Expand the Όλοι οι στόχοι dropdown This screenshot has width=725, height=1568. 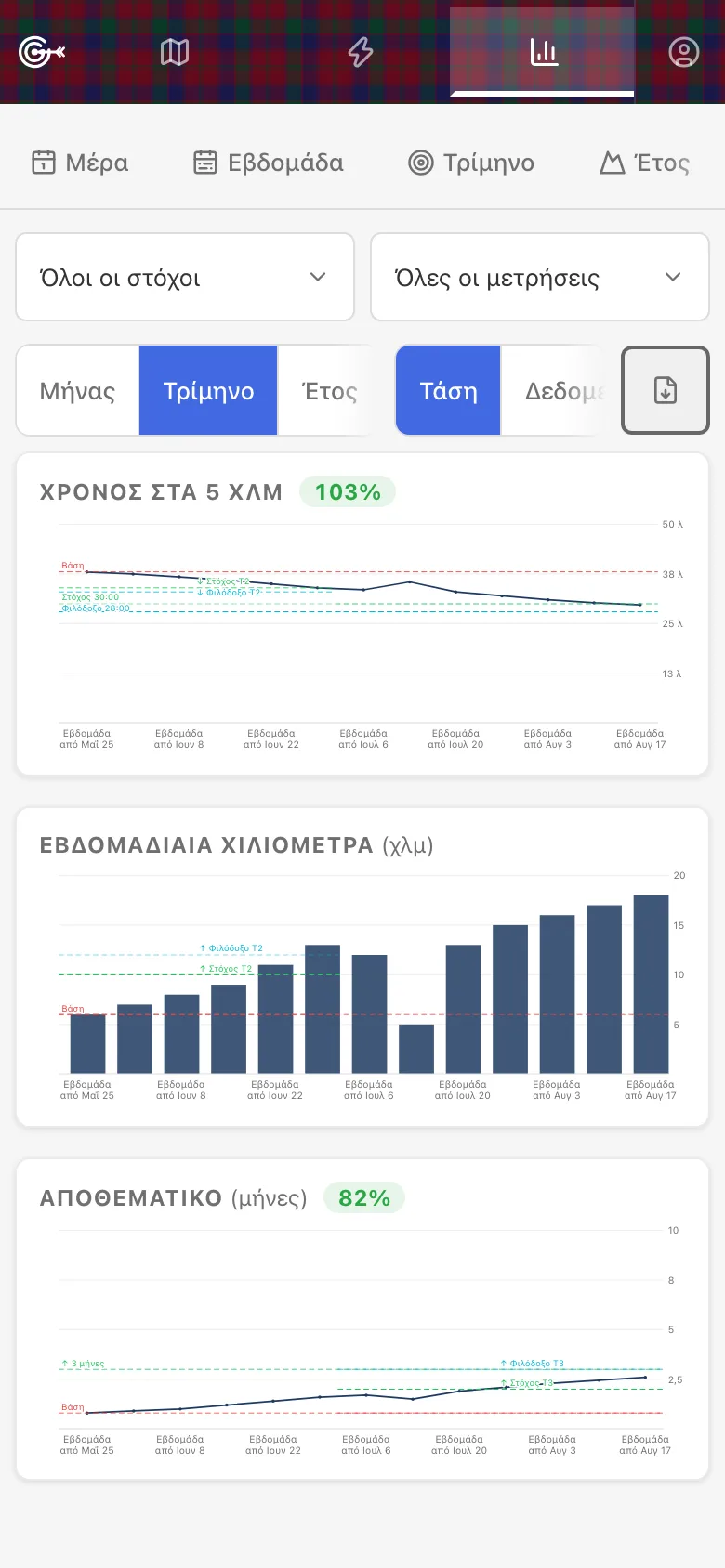pyautogui.click(x=185, y=277)
